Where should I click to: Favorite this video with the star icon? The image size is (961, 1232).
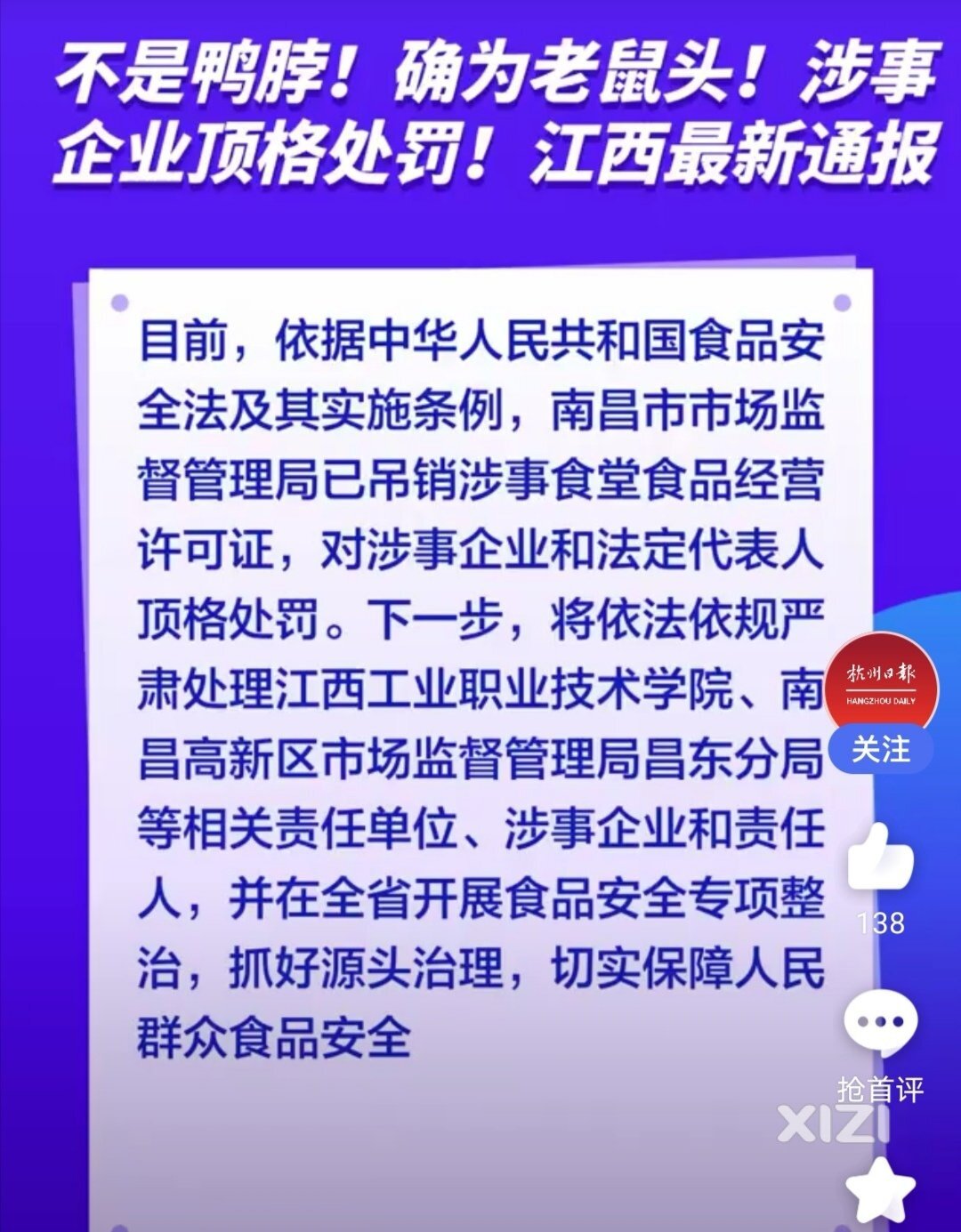point(880,1190)
